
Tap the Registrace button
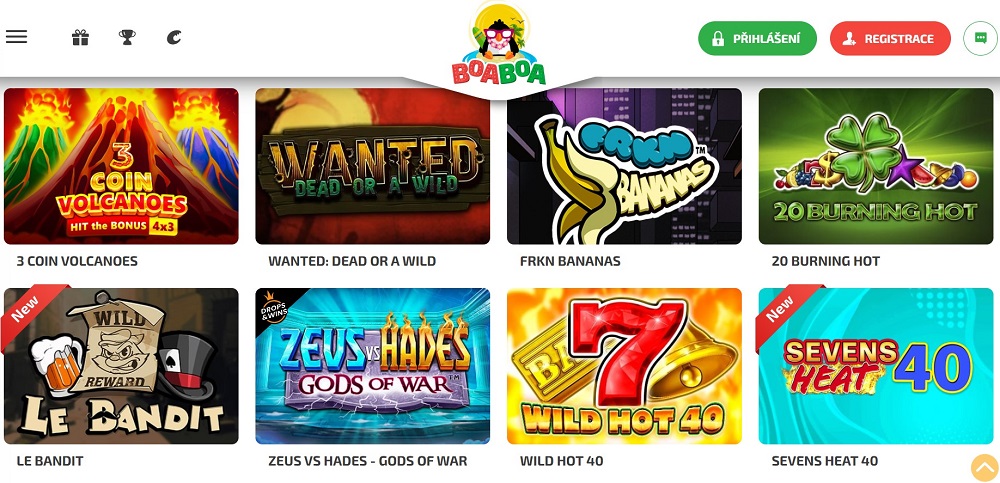click(890, 38)
